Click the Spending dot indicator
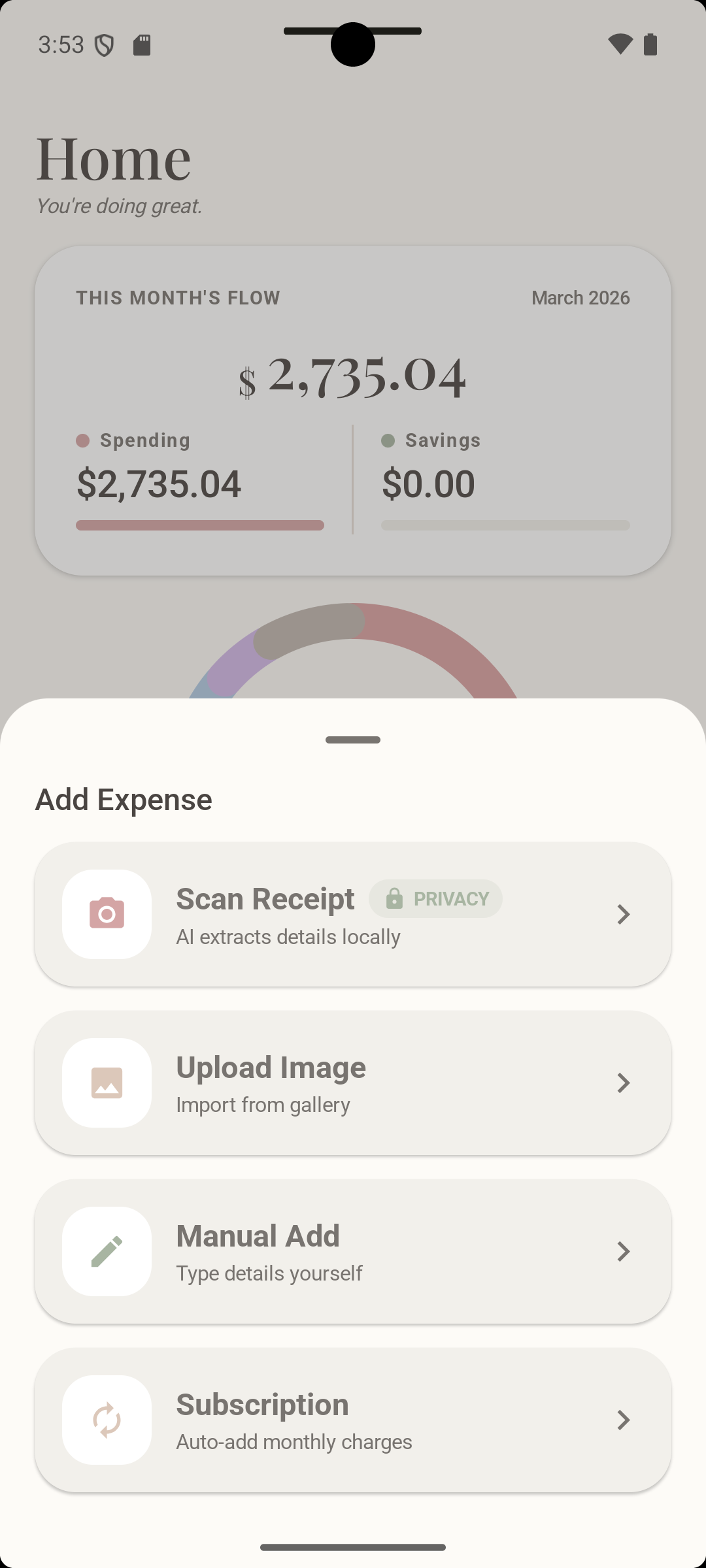Image resolution: width=706 pixels, height=1568 pixels. point(83,440)
